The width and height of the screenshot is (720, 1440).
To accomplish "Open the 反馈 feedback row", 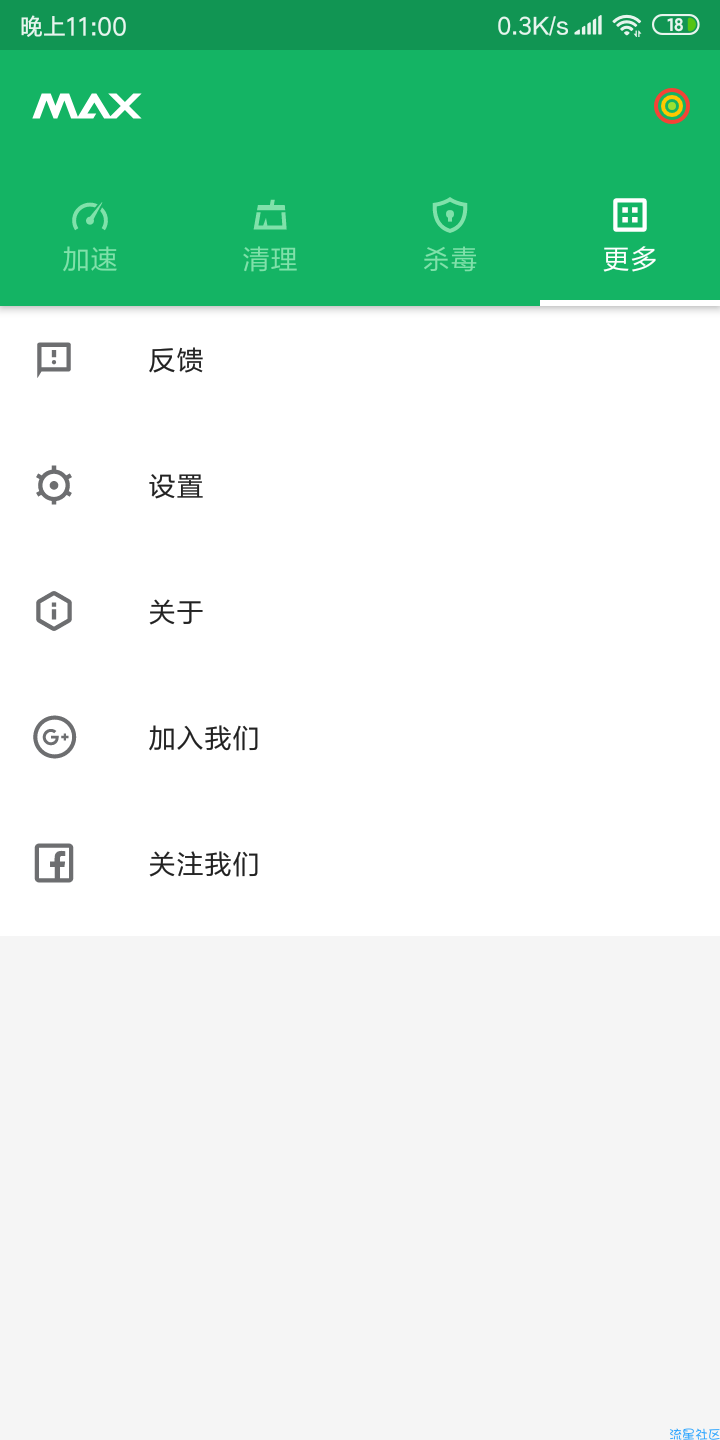I will [360, 360].
